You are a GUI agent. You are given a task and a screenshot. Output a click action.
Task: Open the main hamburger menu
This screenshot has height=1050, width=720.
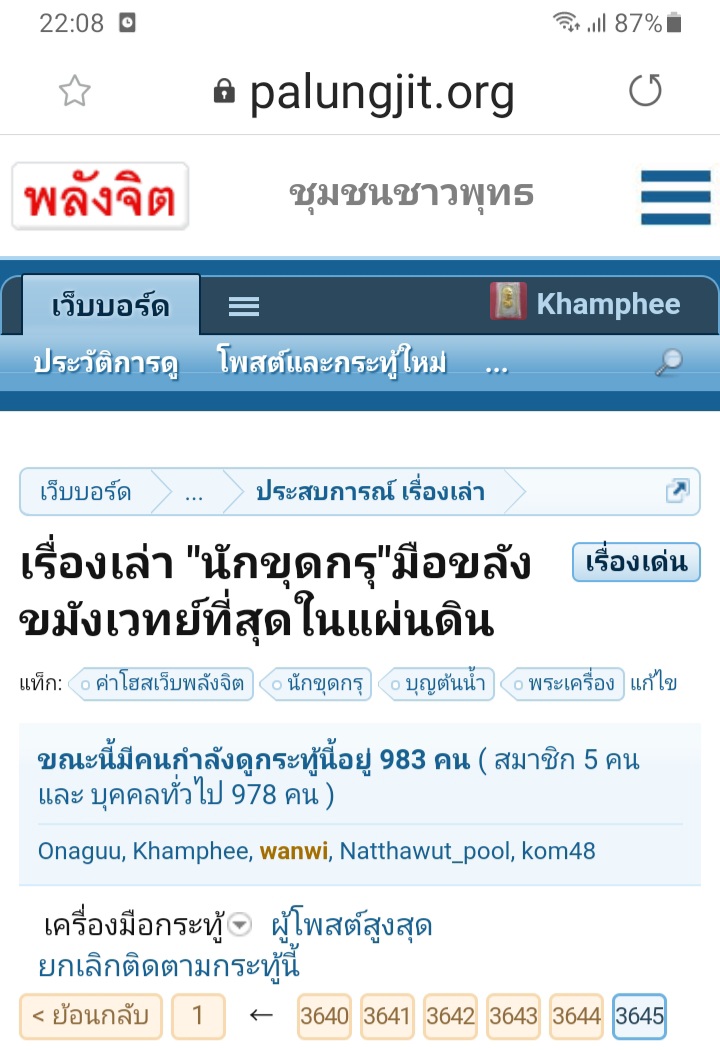pos(675,197)
